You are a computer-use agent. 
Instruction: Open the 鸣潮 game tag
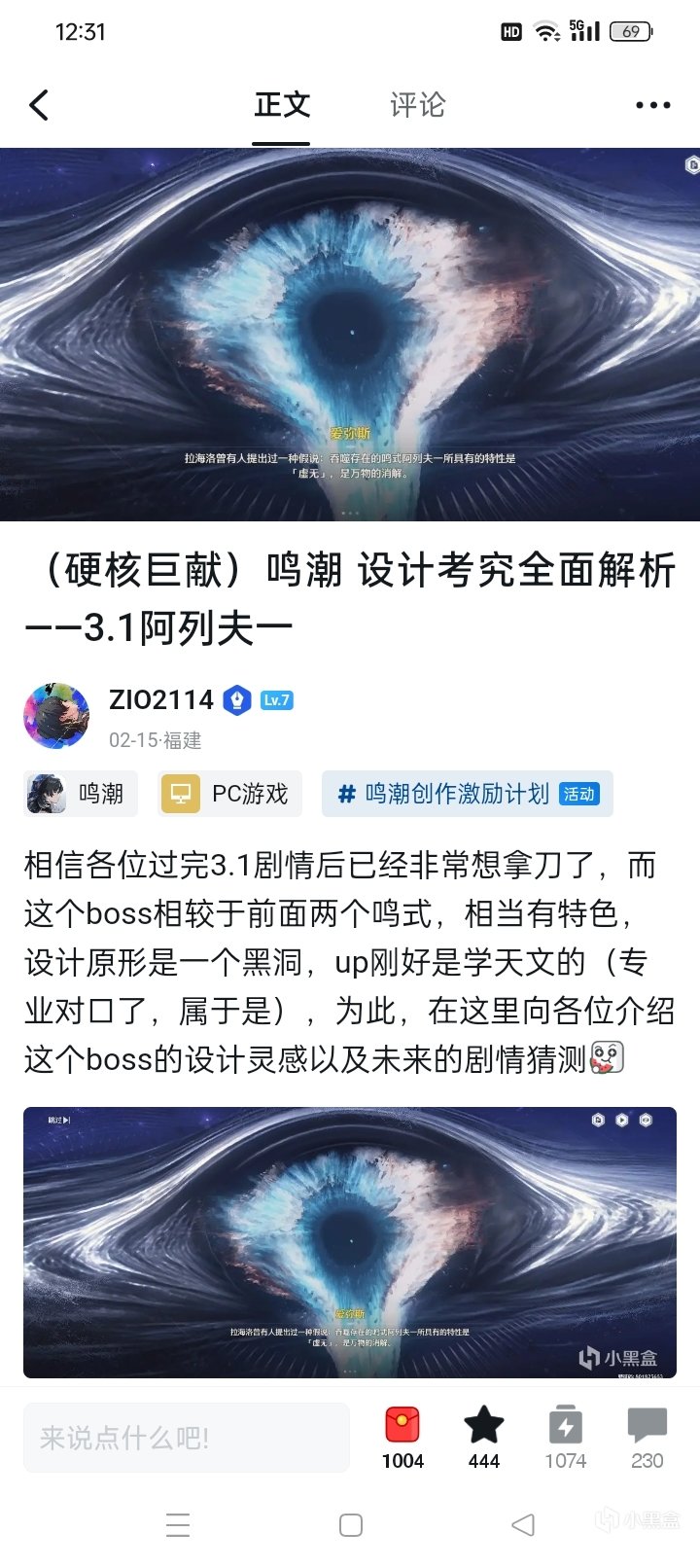coord(81,794)
